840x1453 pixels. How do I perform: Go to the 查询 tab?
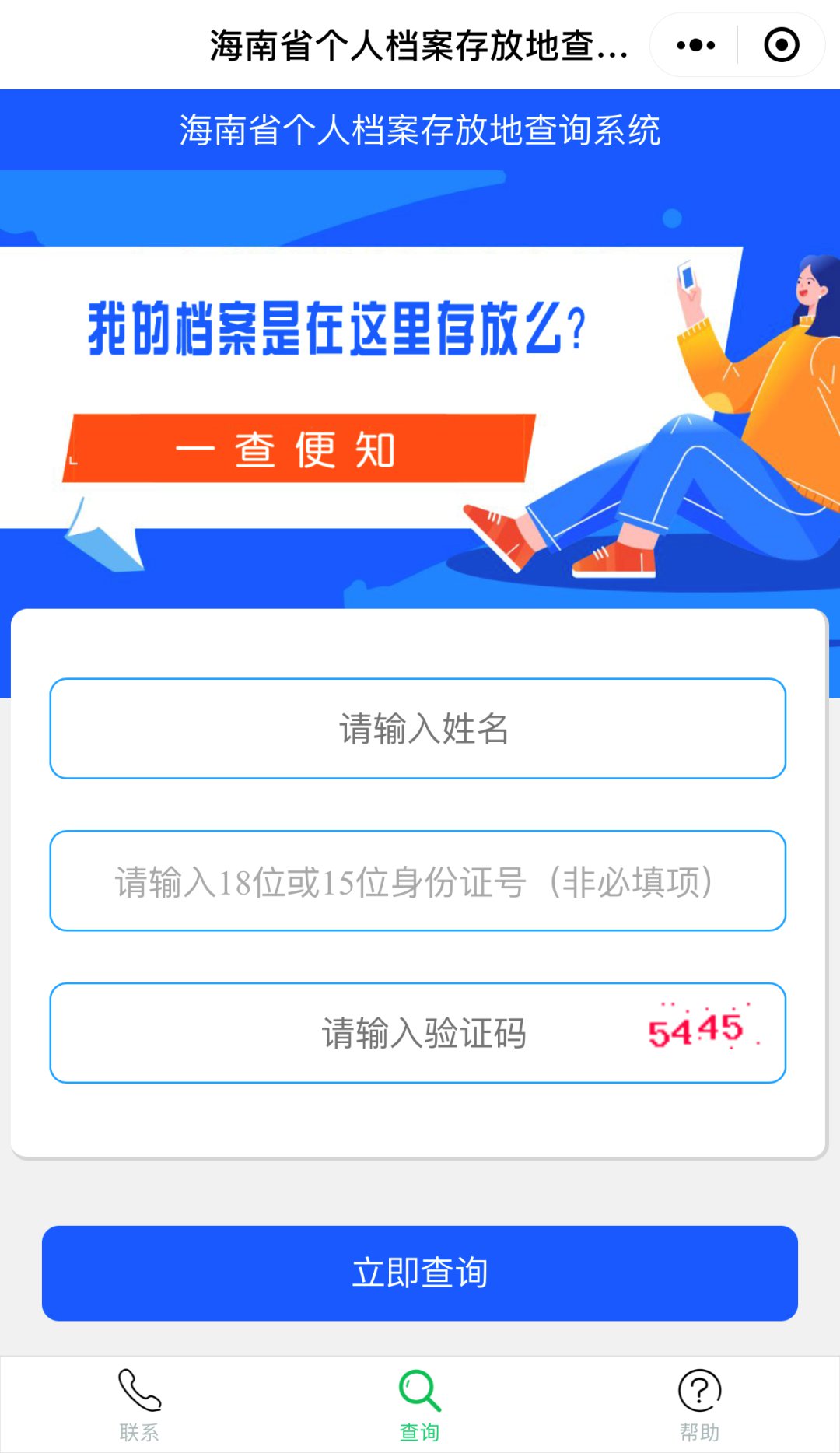point(420,1404)
